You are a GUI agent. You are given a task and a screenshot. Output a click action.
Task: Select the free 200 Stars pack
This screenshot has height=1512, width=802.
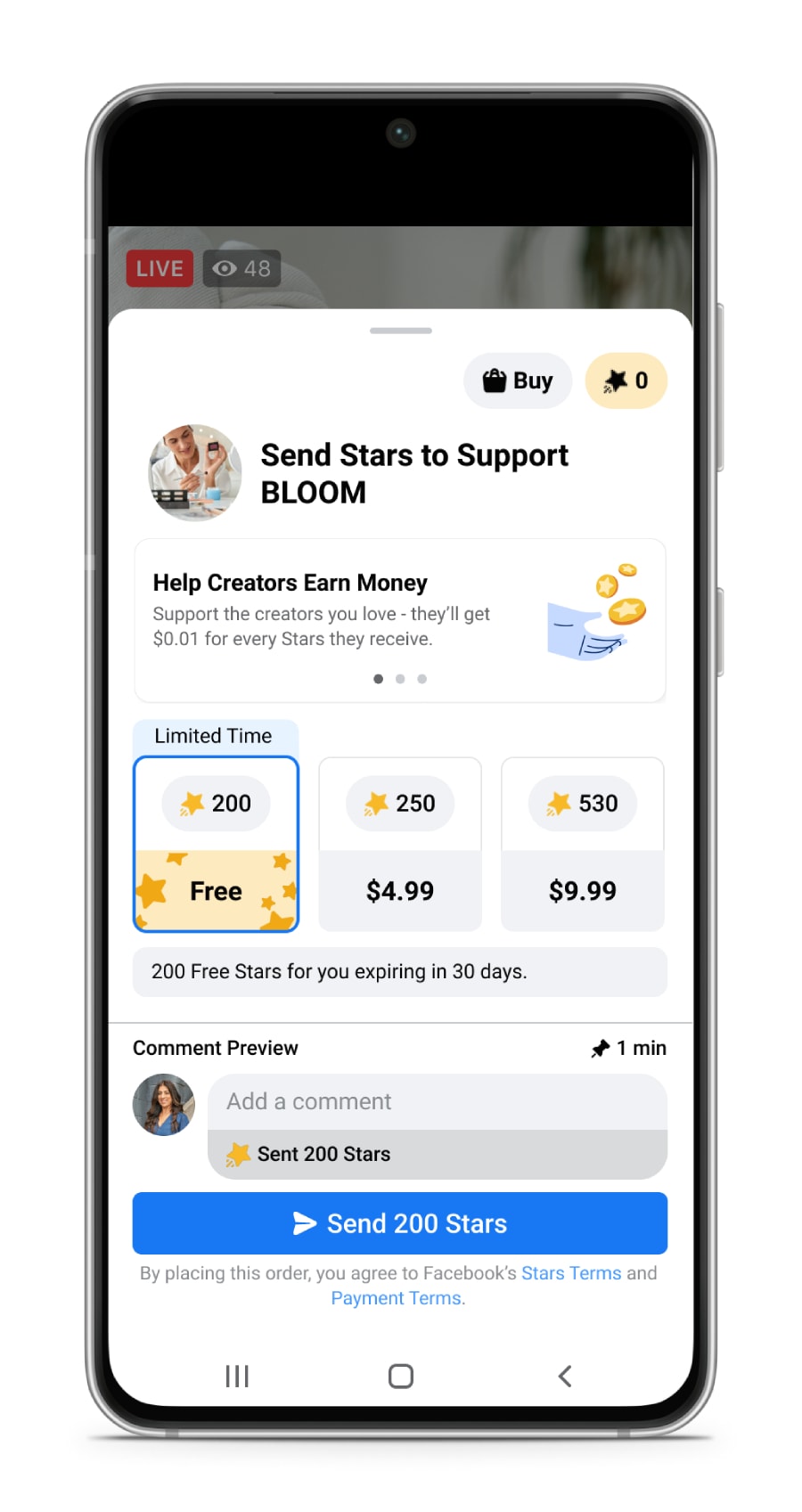click(x=216, y=844)
